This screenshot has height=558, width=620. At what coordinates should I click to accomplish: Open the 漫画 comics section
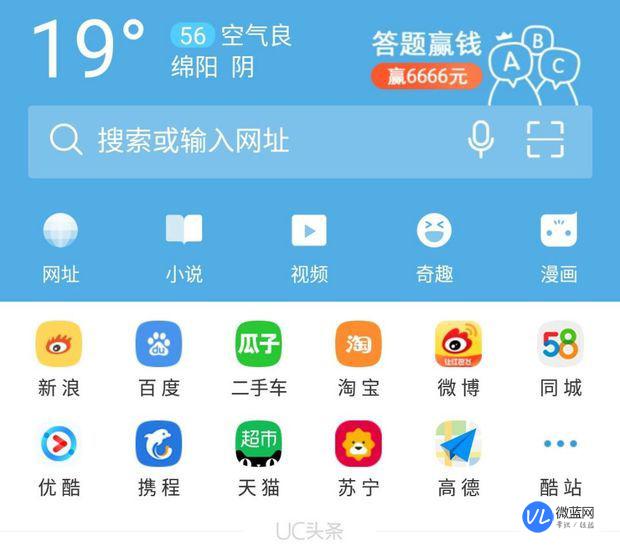coord(559,246)
